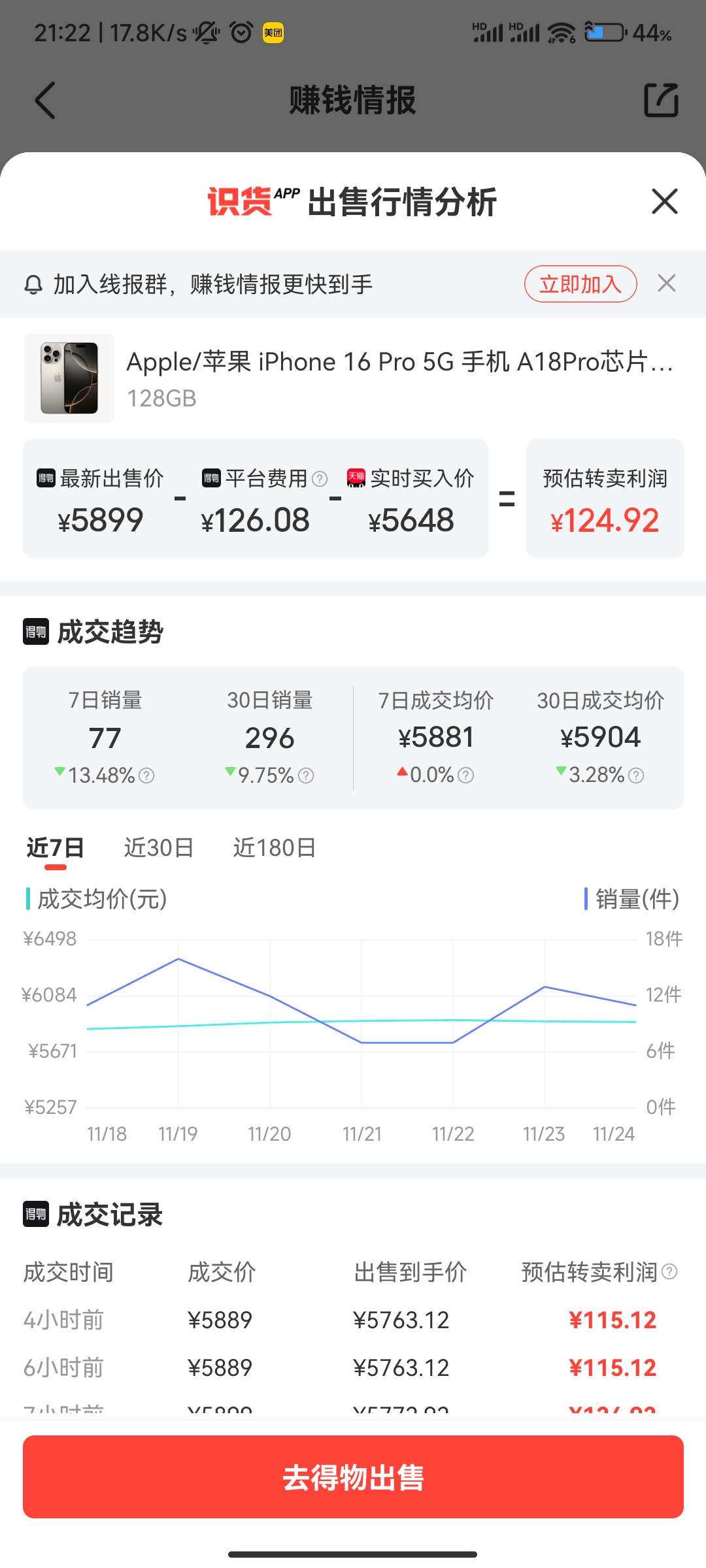
Task: Select the 近7日 chart tab
Action: [x=56, y=848]
